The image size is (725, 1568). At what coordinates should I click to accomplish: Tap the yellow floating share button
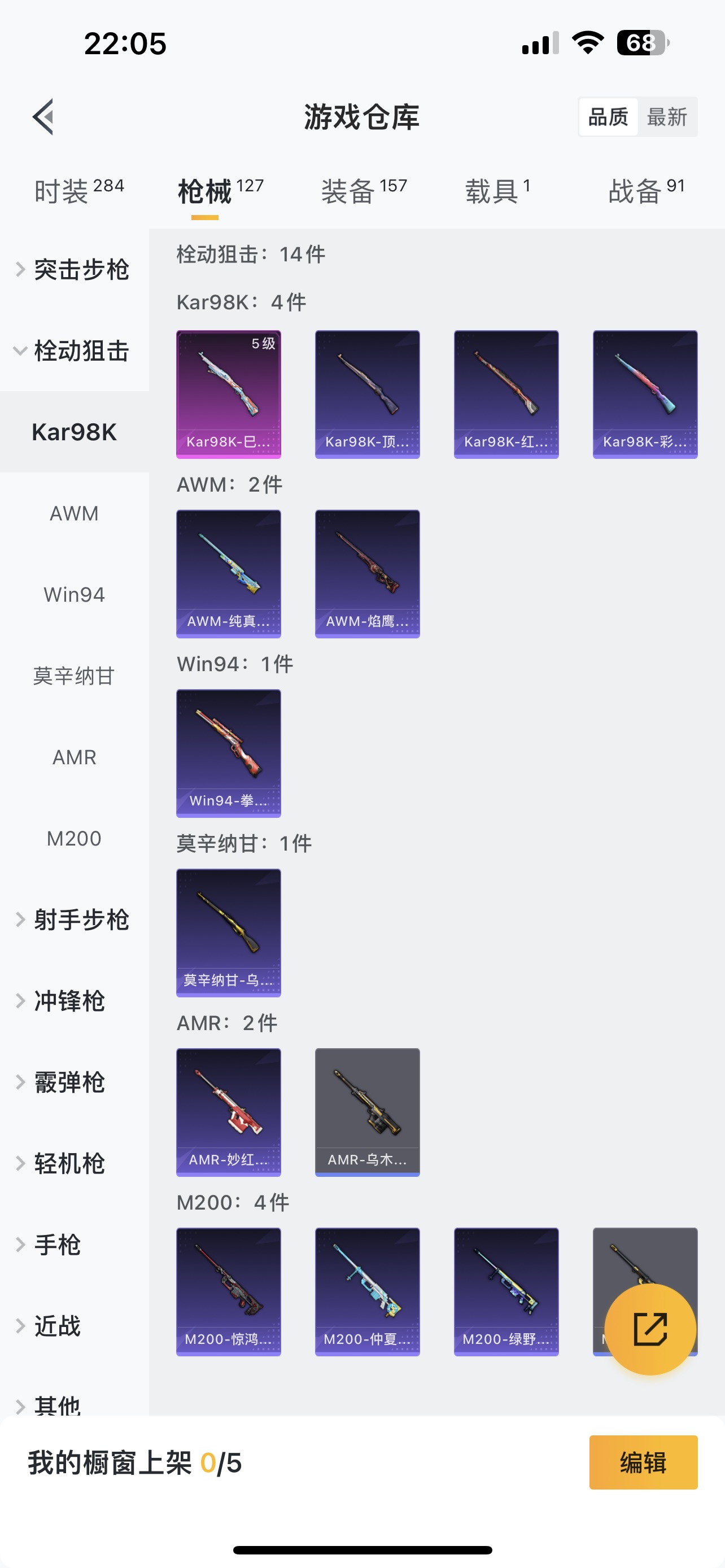(x=650, y=1329)
